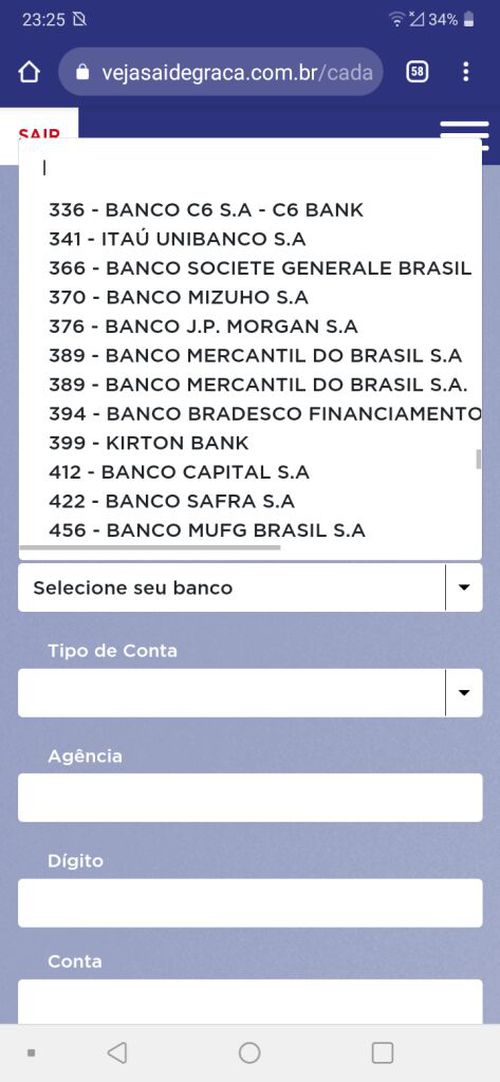Screen dimensions: 500x1082
Task: Focus the Conta input field
Action: click(250, 1002)
